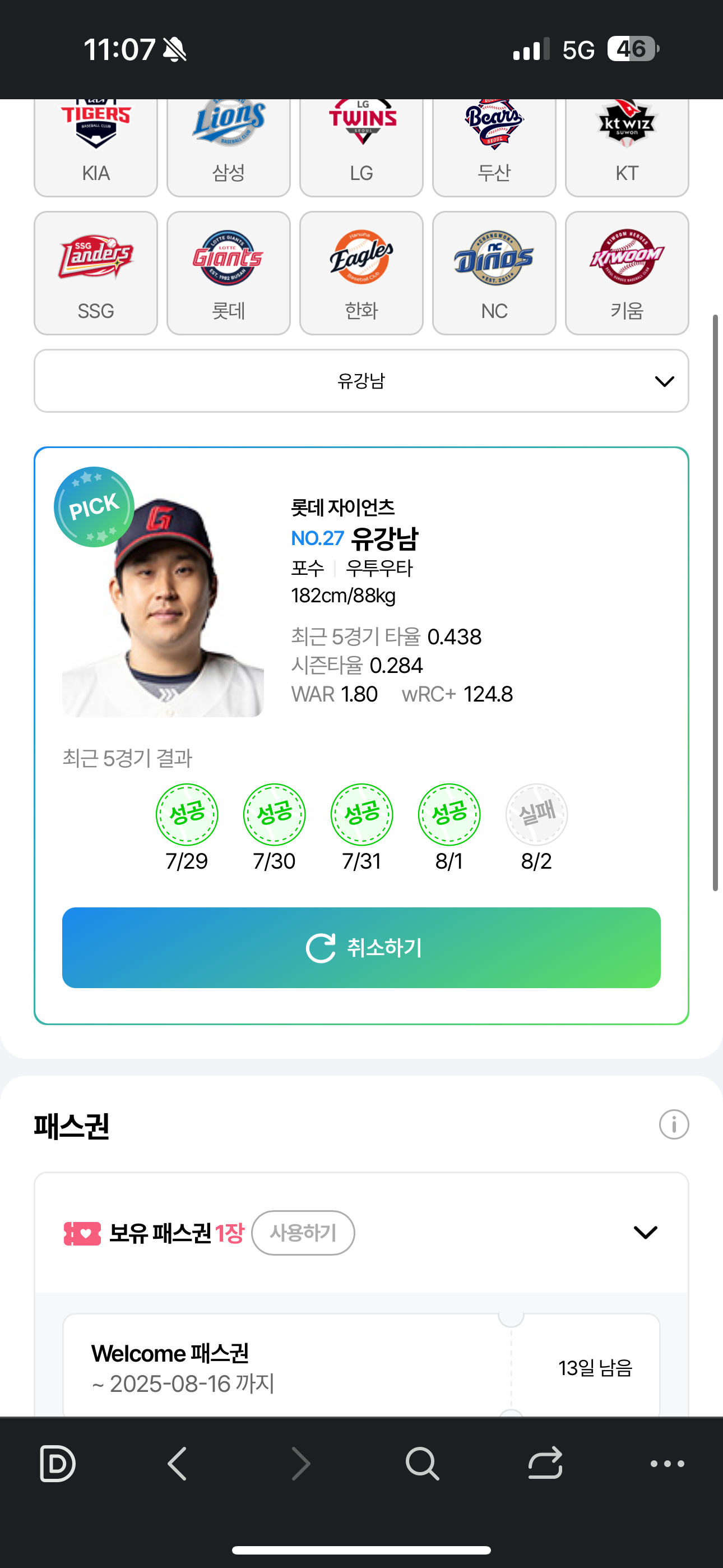Select the 한화 Eagles team tile
This screenshot has height=1568, width=723.
point(361,273)
